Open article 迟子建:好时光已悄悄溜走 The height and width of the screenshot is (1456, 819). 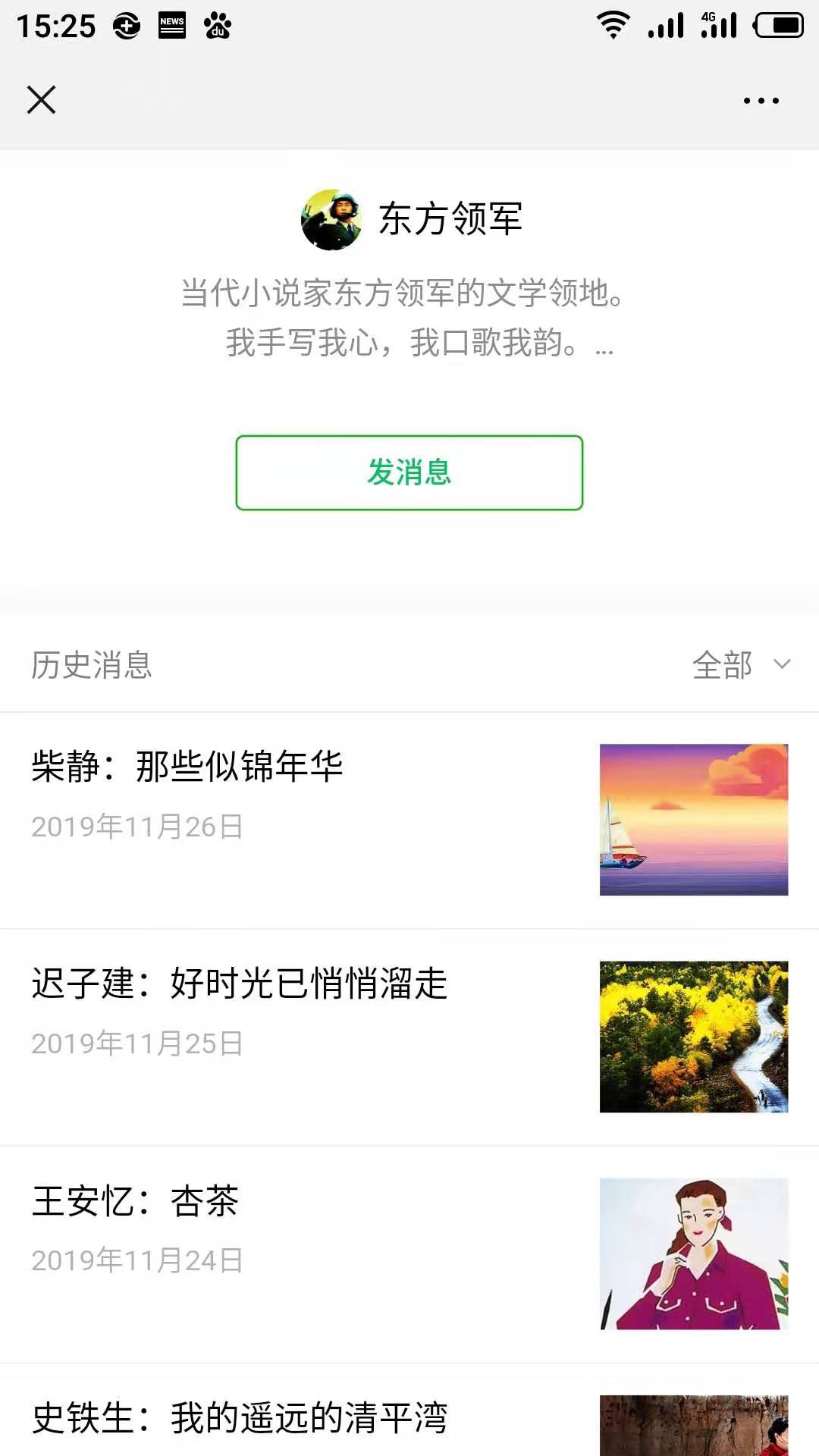[409, 1037]
